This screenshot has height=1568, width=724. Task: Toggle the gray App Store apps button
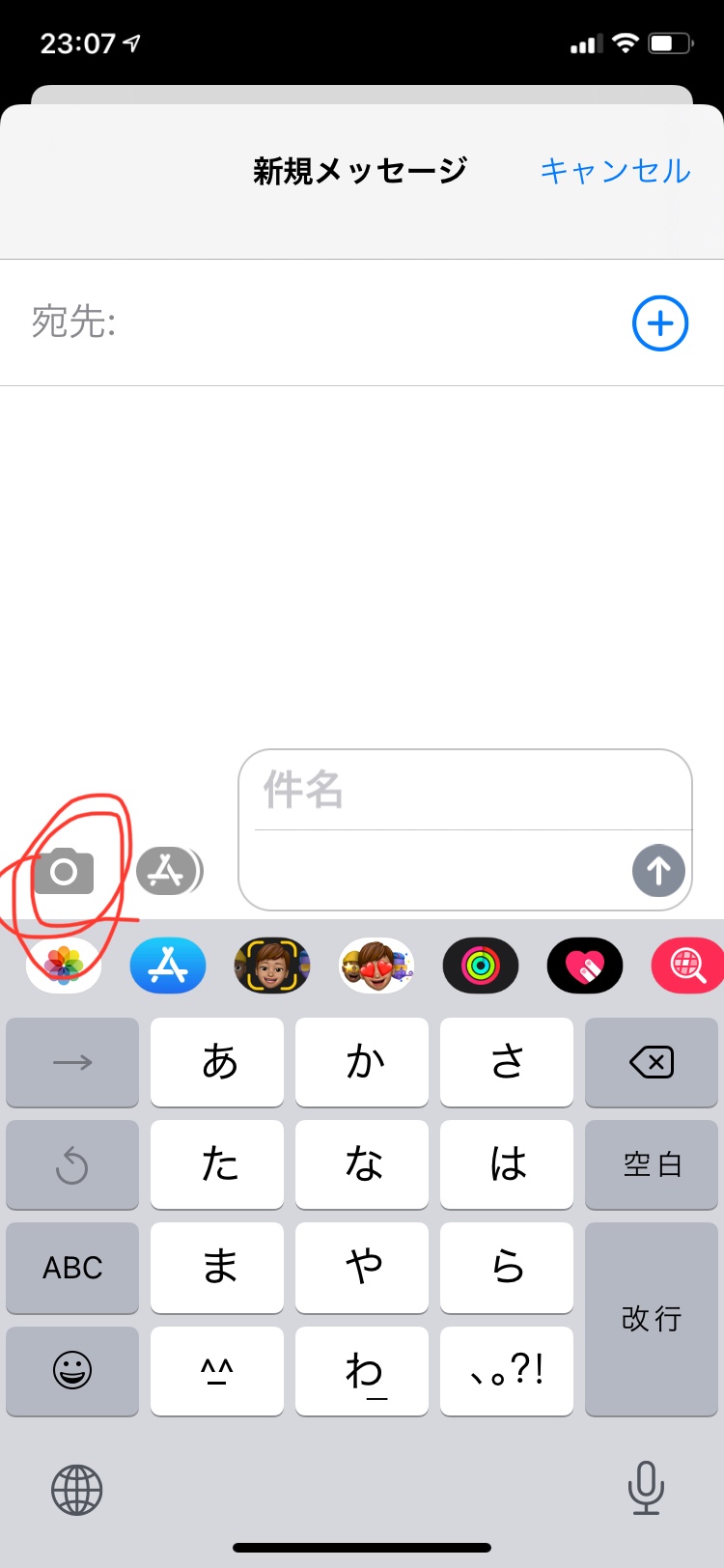pyautogui.click(x=168, y=871)
